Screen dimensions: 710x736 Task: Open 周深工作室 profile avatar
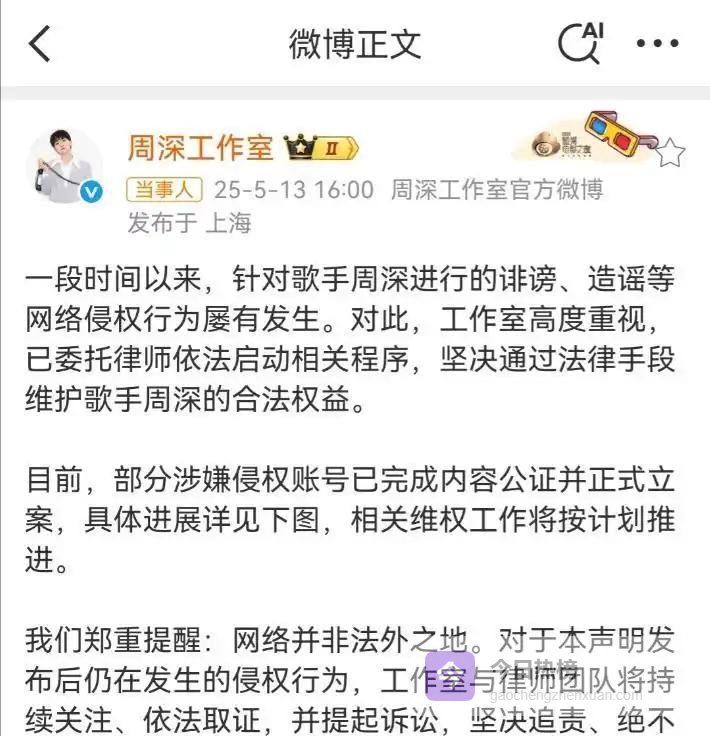point(64,165)
